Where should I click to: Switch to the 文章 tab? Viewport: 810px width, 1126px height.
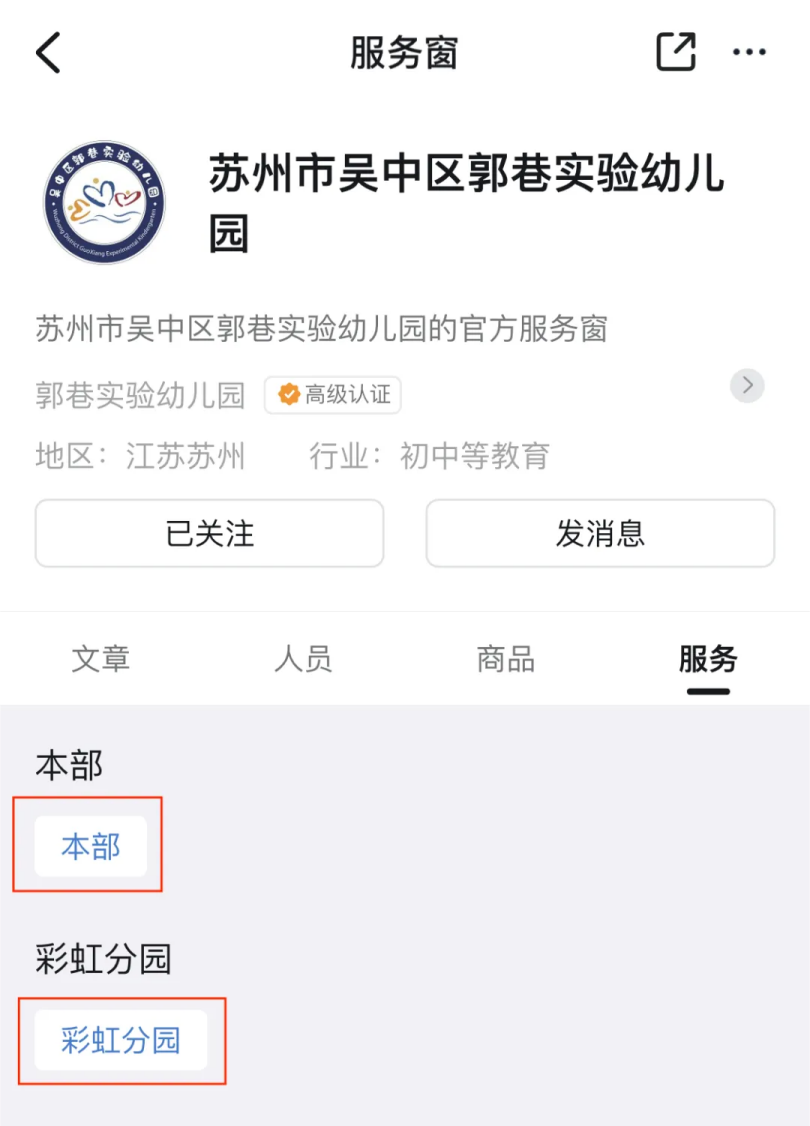click(x=101, y=659)
